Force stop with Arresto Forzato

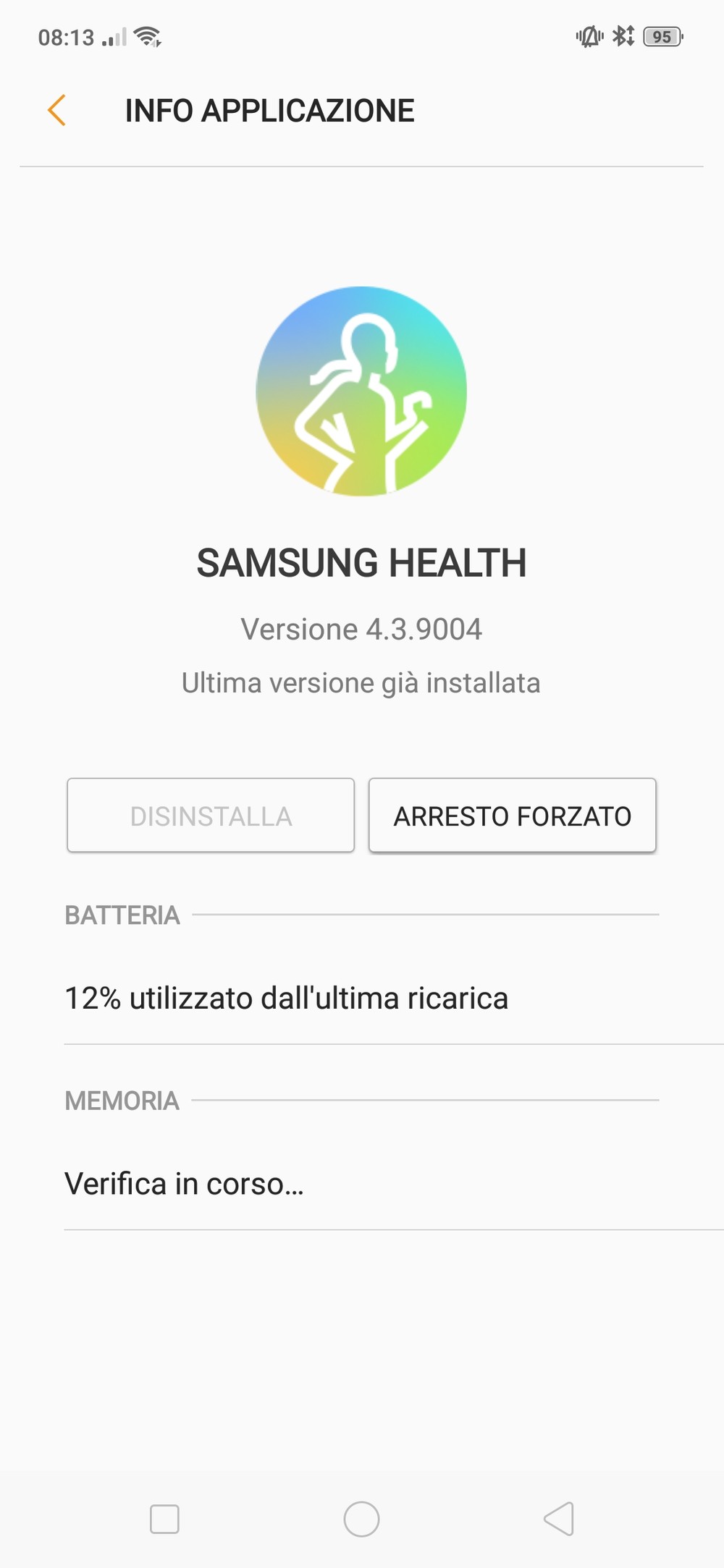point(513,815)
